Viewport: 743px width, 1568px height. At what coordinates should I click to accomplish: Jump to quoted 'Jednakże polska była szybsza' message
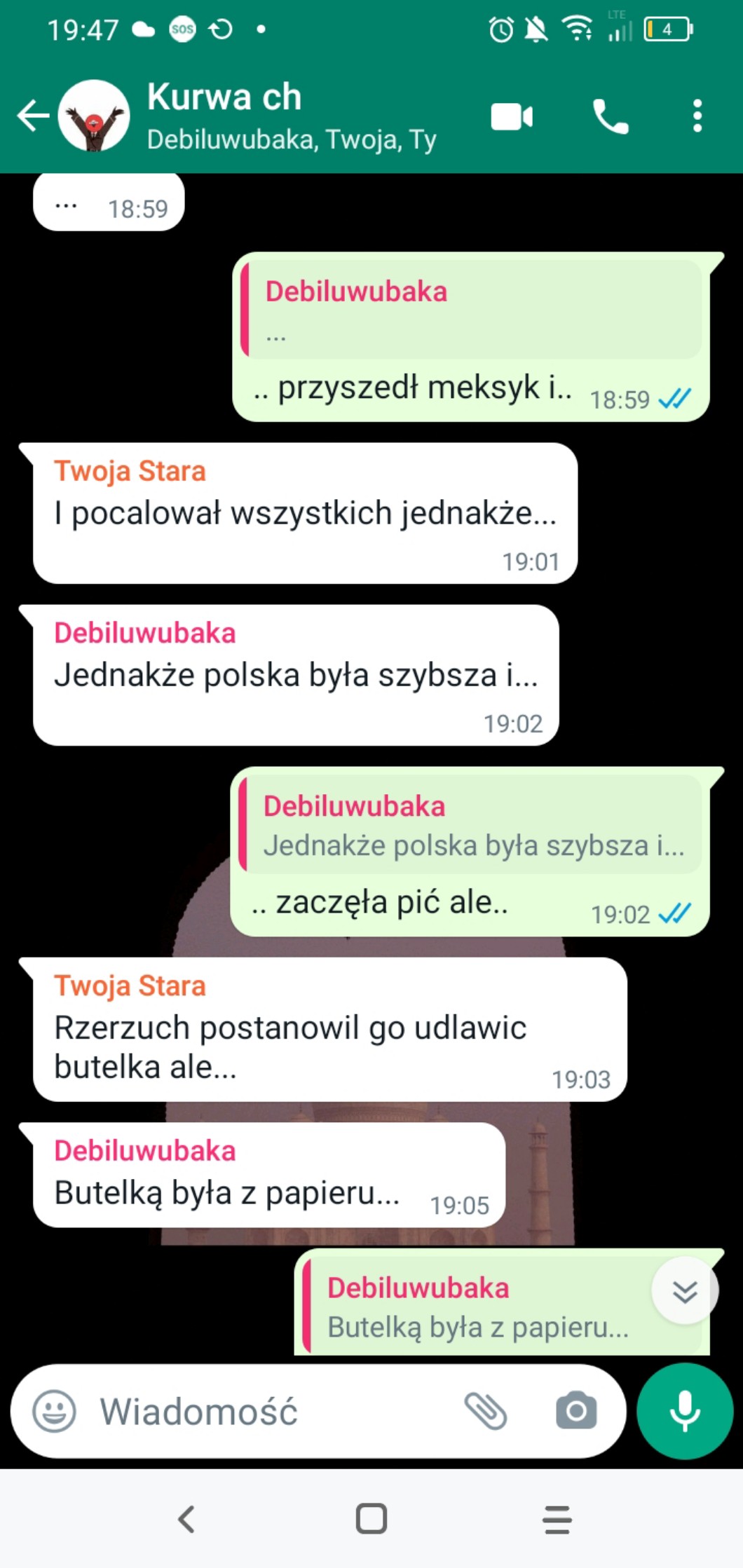[x=471, y=824]
